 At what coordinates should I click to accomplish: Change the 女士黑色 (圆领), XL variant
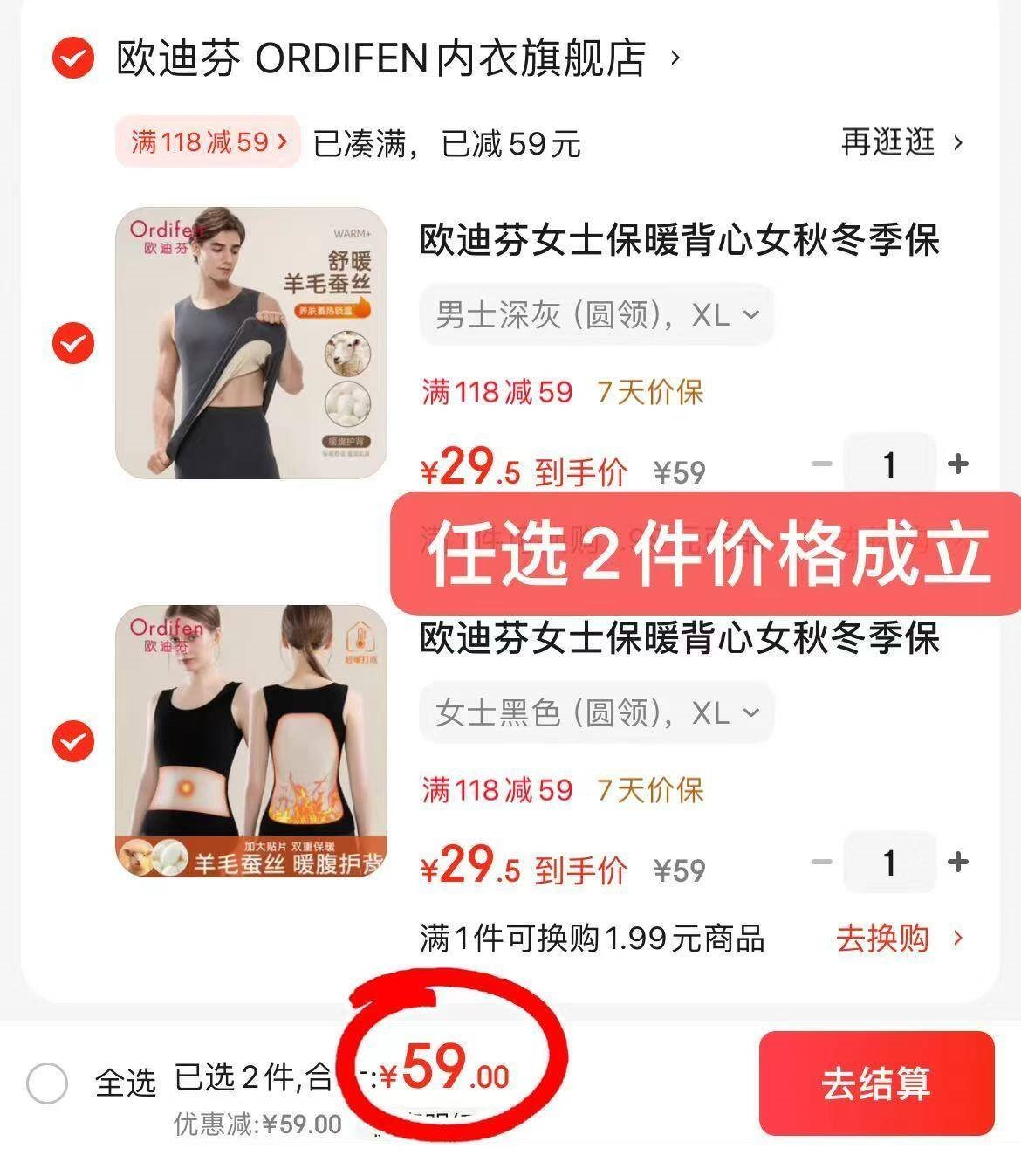click(x=596, y=712)
